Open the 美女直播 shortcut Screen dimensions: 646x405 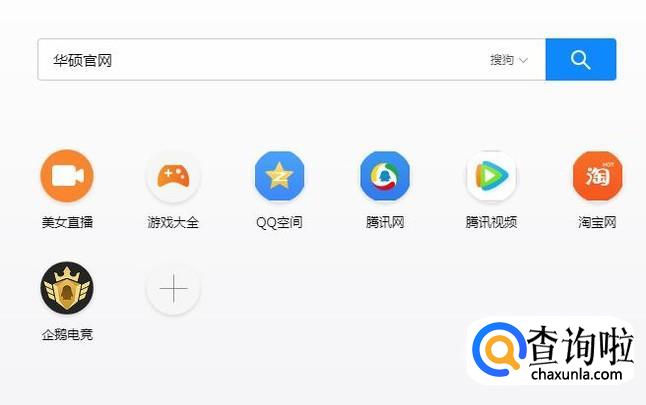[67, 177]
